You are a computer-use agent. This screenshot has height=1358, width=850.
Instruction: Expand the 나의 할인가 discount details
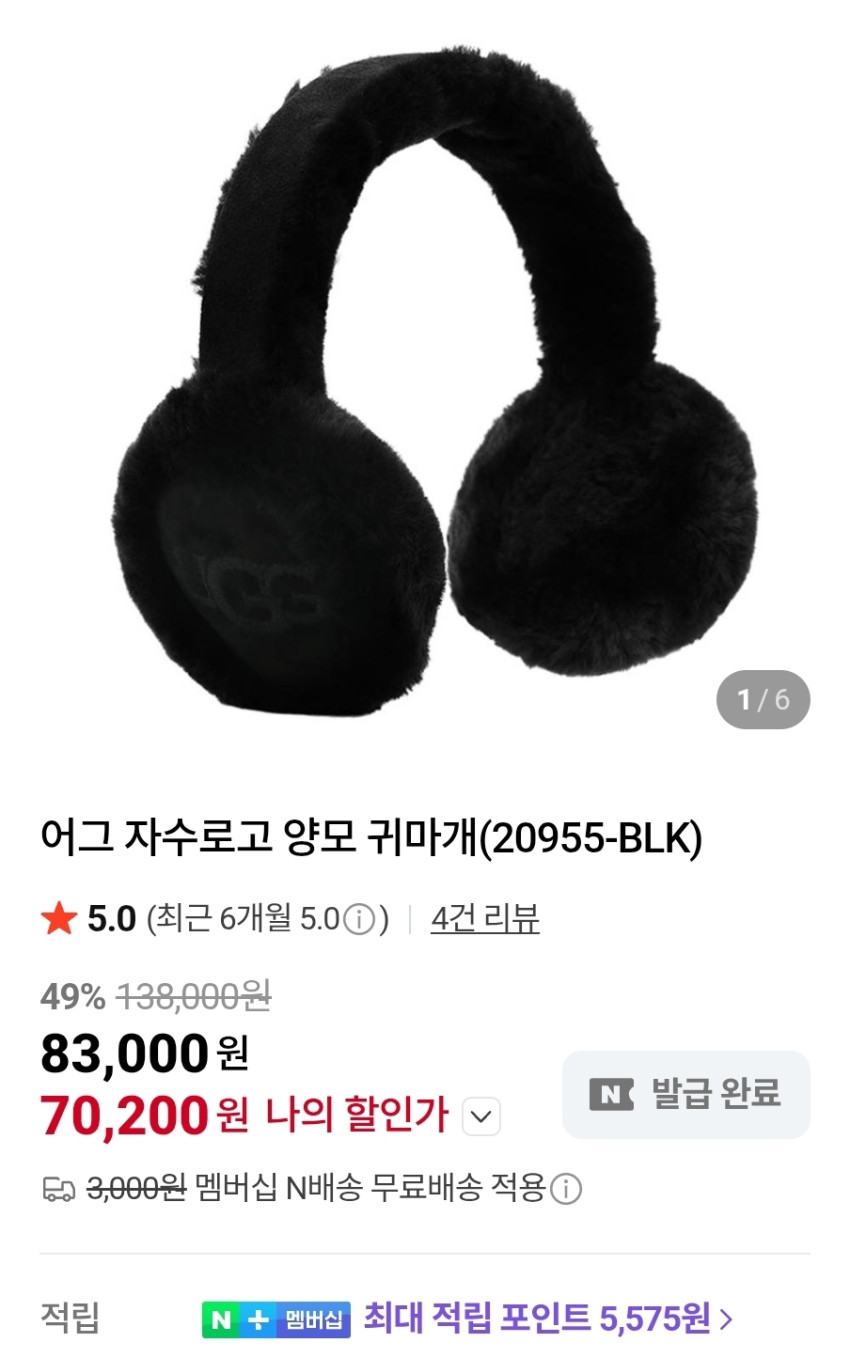(x=481, y=1116)
